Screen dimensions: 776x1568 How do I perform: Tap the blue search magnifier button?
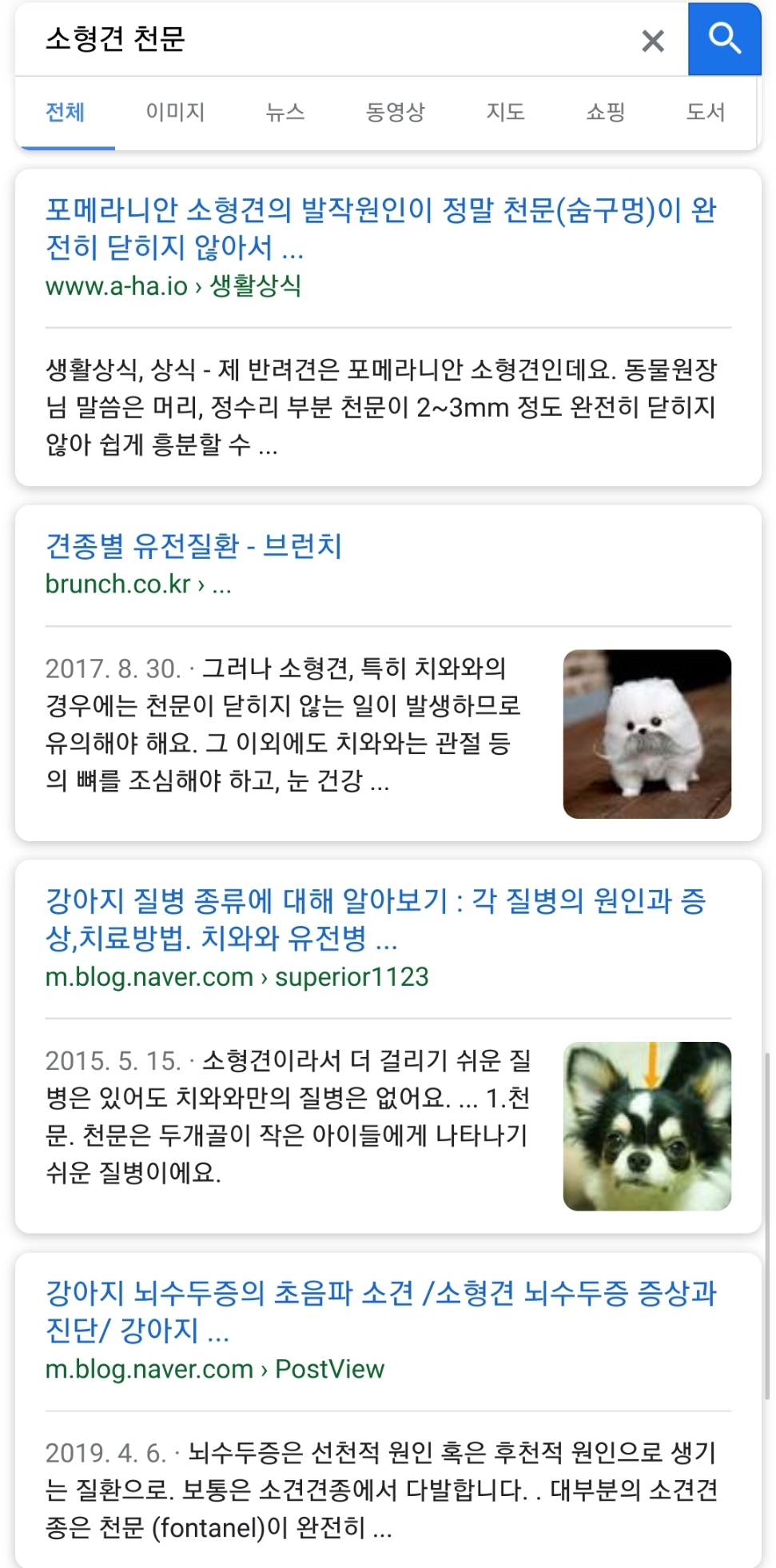725,39
